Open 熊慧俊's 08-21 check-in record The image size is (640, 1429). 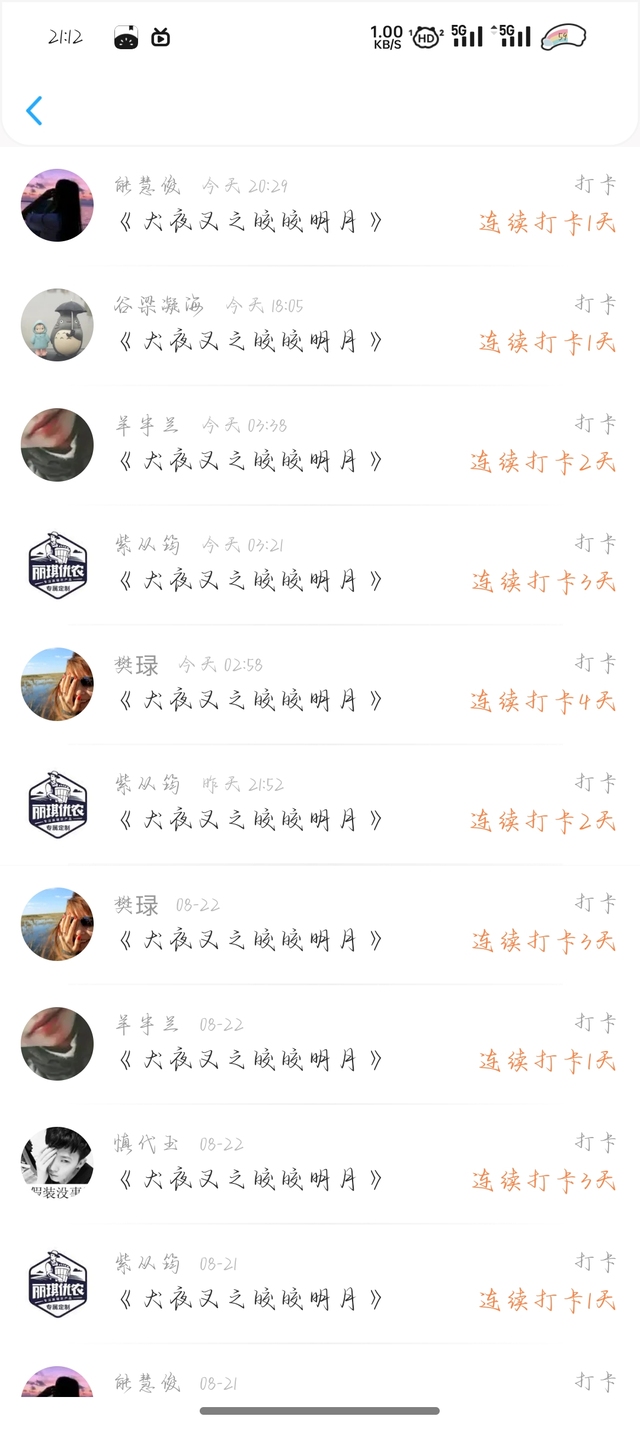[x=320, y=1383]
